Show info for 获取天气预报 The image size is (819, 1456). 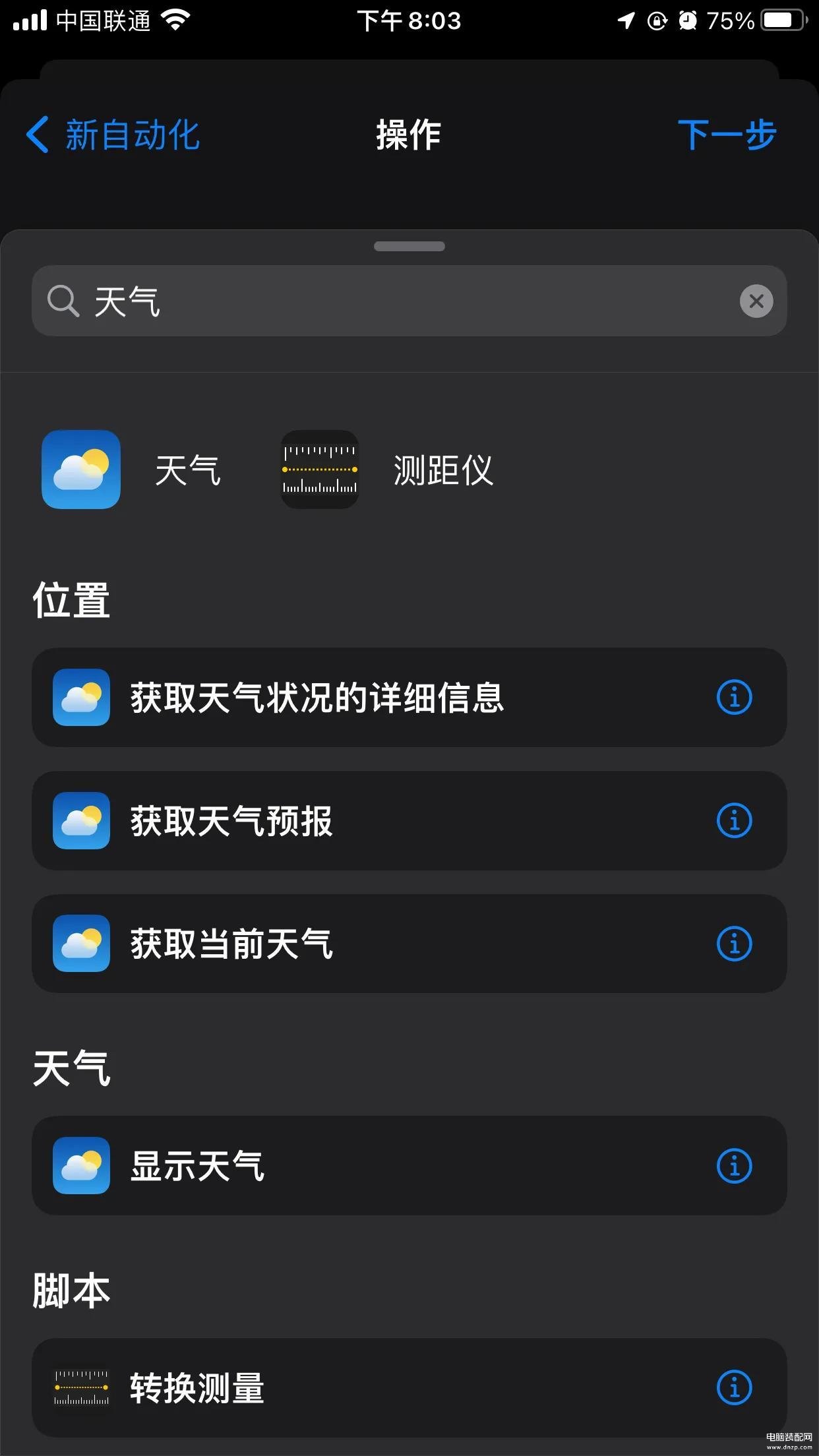click(x=734, y=820)
